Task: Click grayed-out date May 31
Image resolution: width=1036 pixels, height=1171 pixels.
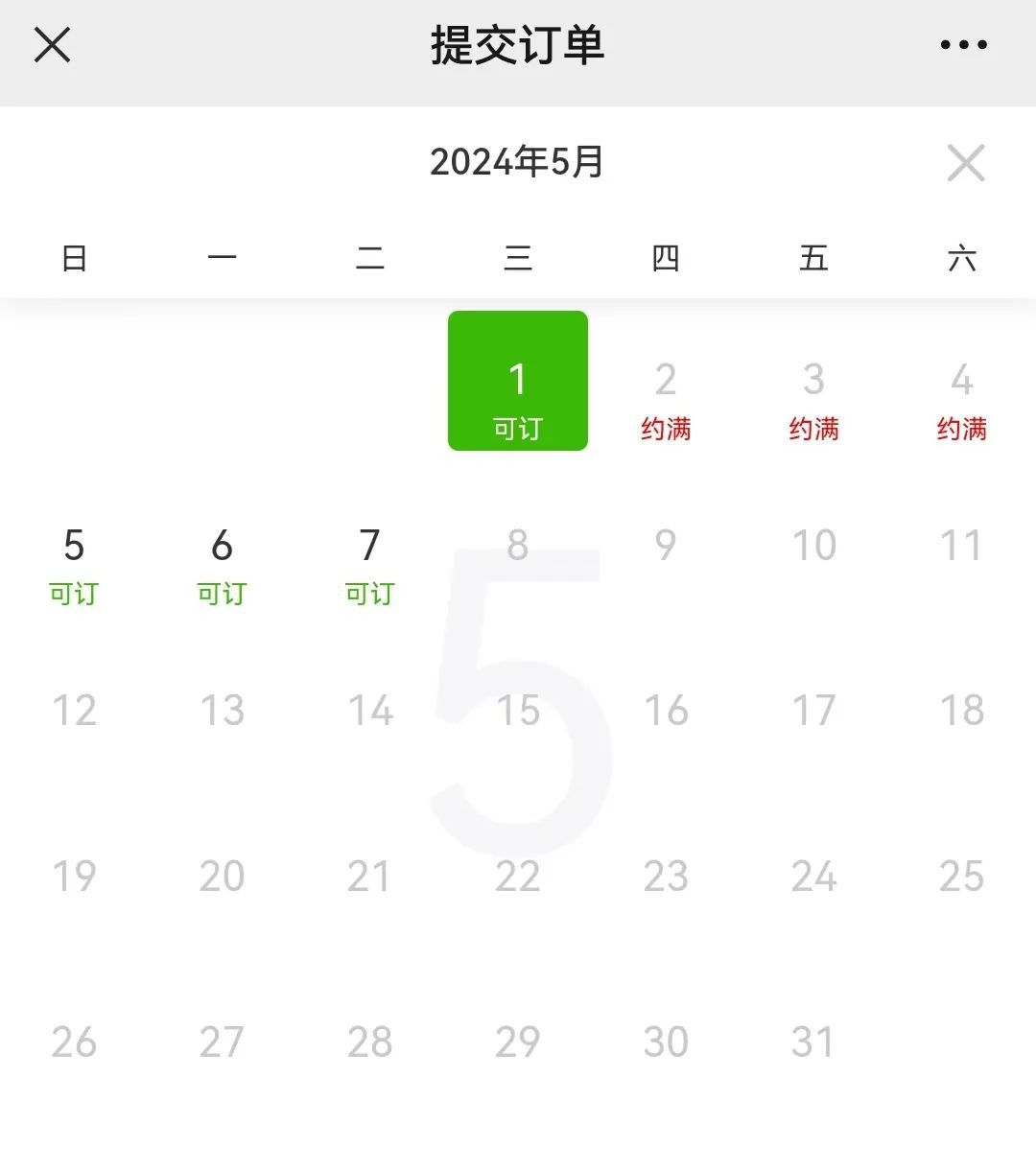Action: 814,1042
